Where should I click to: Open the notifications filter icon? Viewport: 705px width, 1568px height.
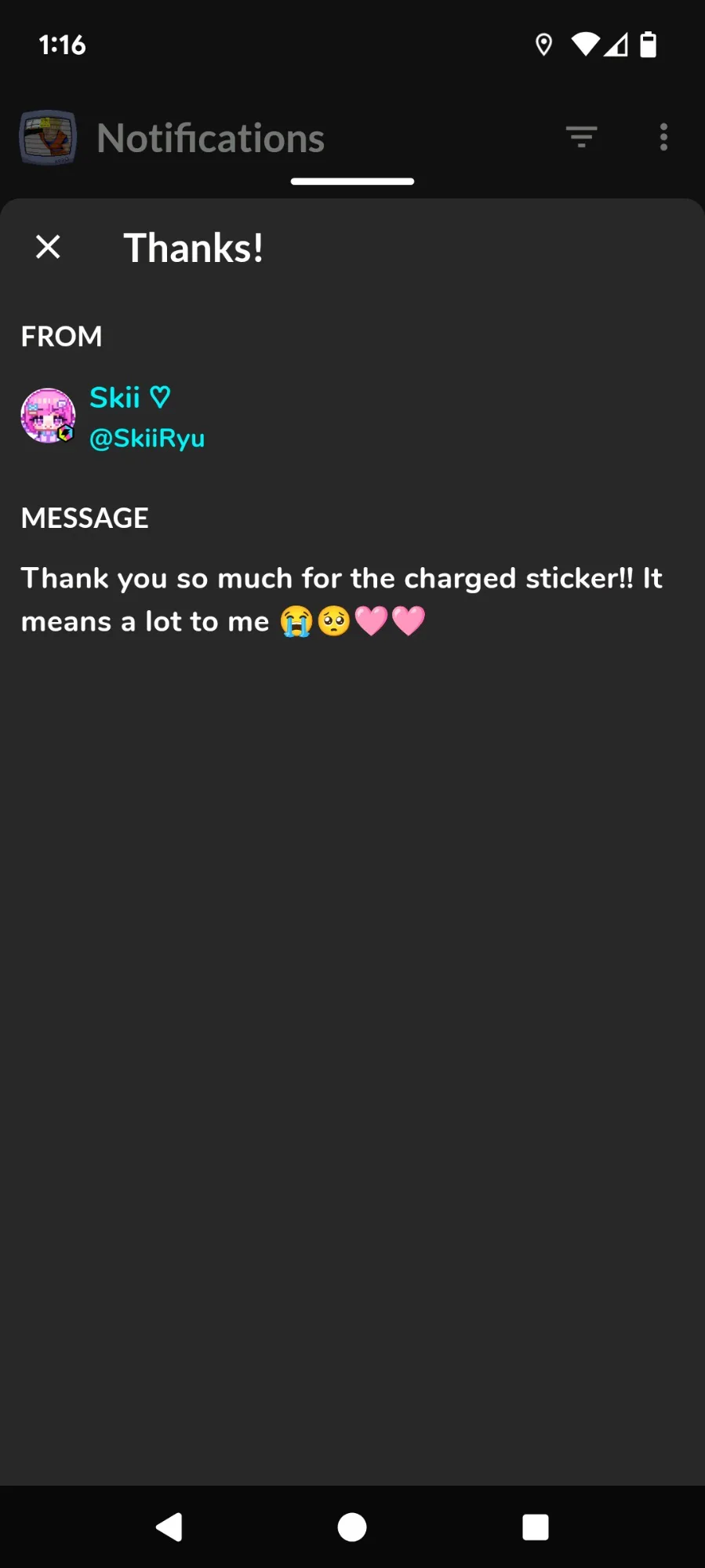[582, 137]
